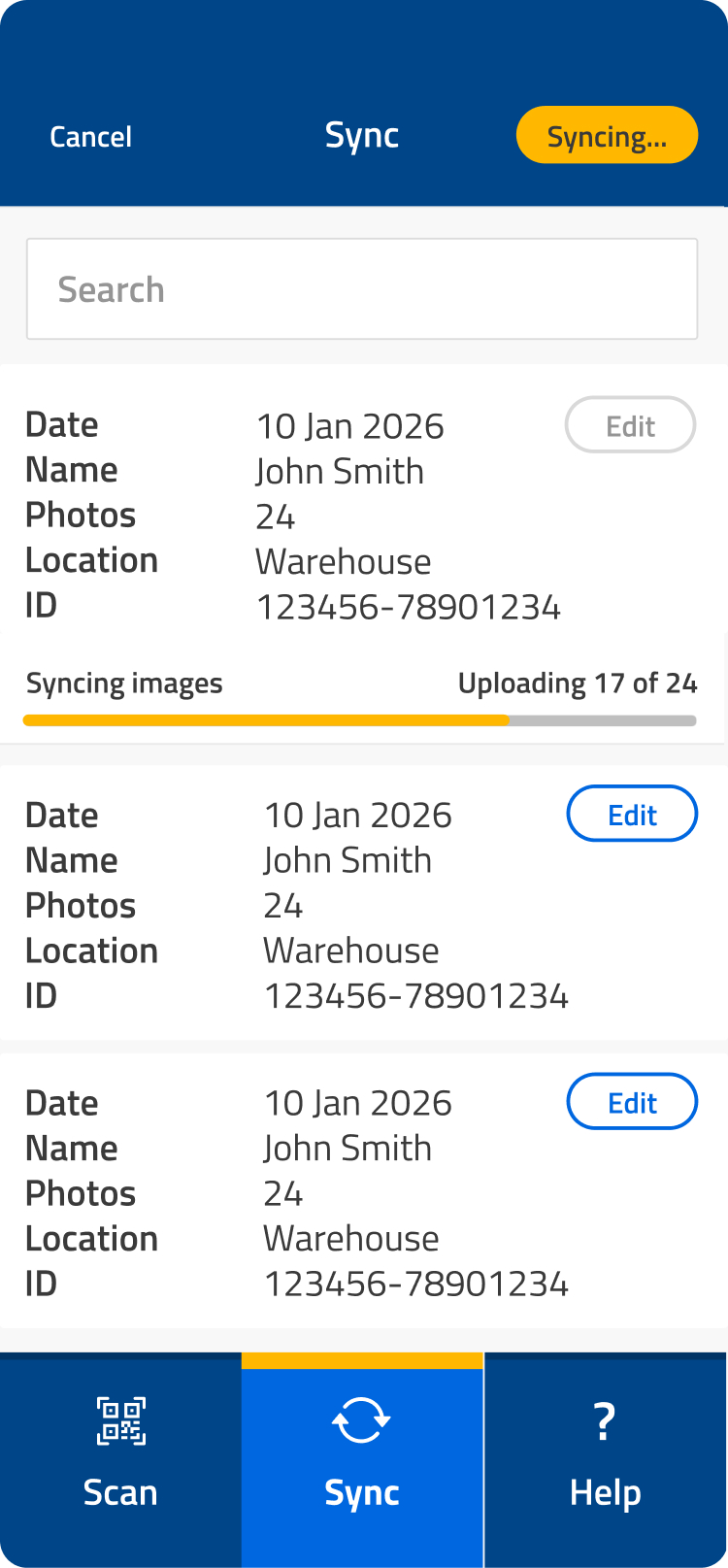Tap Cancel in the top bar
The width and height of the screenshot is (728, 1568).
(x=91, y=137)
